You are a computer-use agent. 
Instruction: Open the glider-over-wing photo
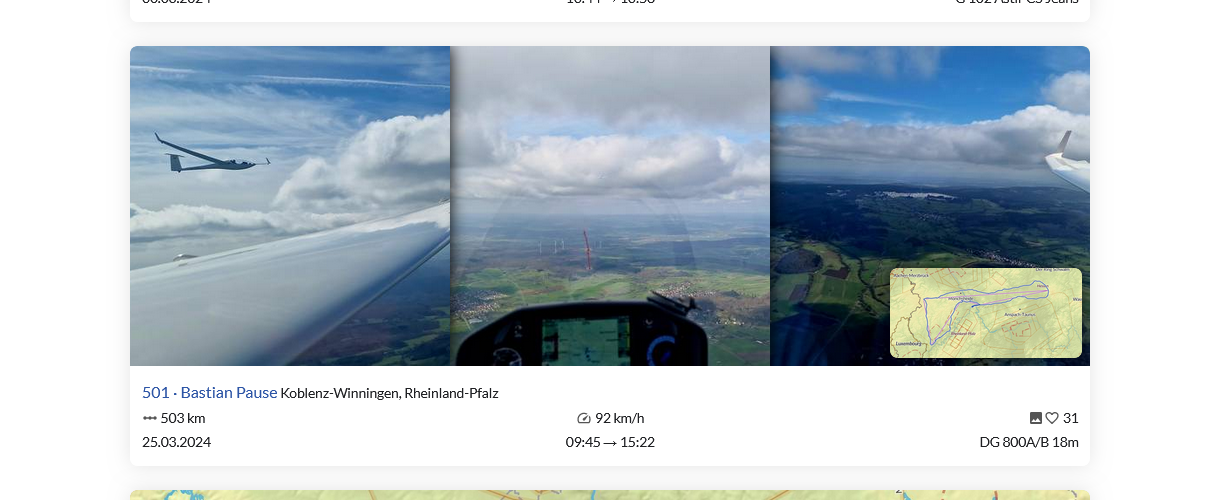point(289,205)
